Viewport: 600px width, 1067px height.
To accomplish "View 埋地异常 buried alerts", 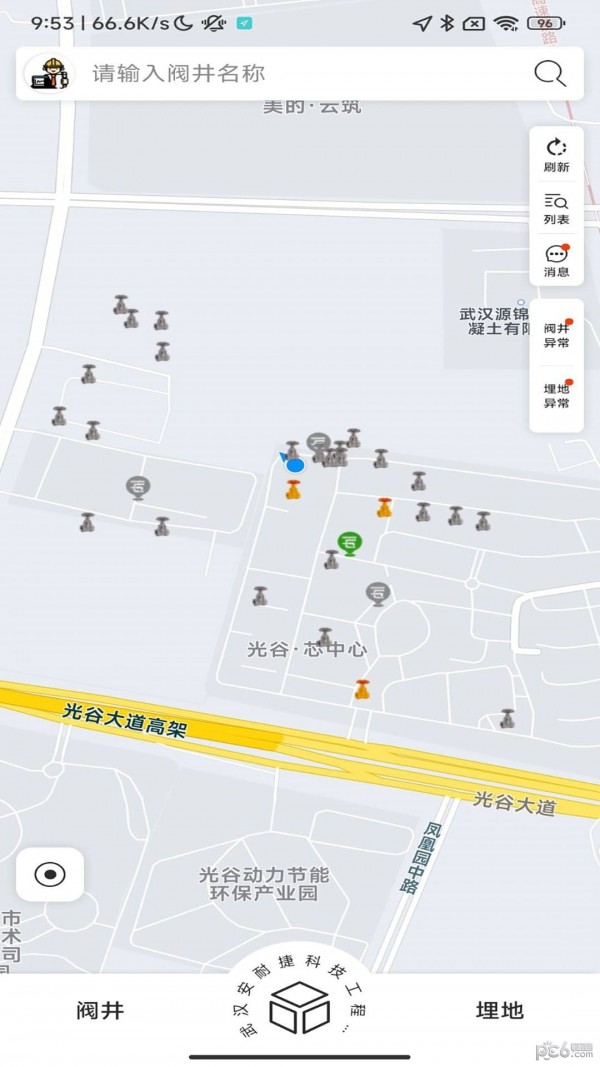I will pos(556,395).
